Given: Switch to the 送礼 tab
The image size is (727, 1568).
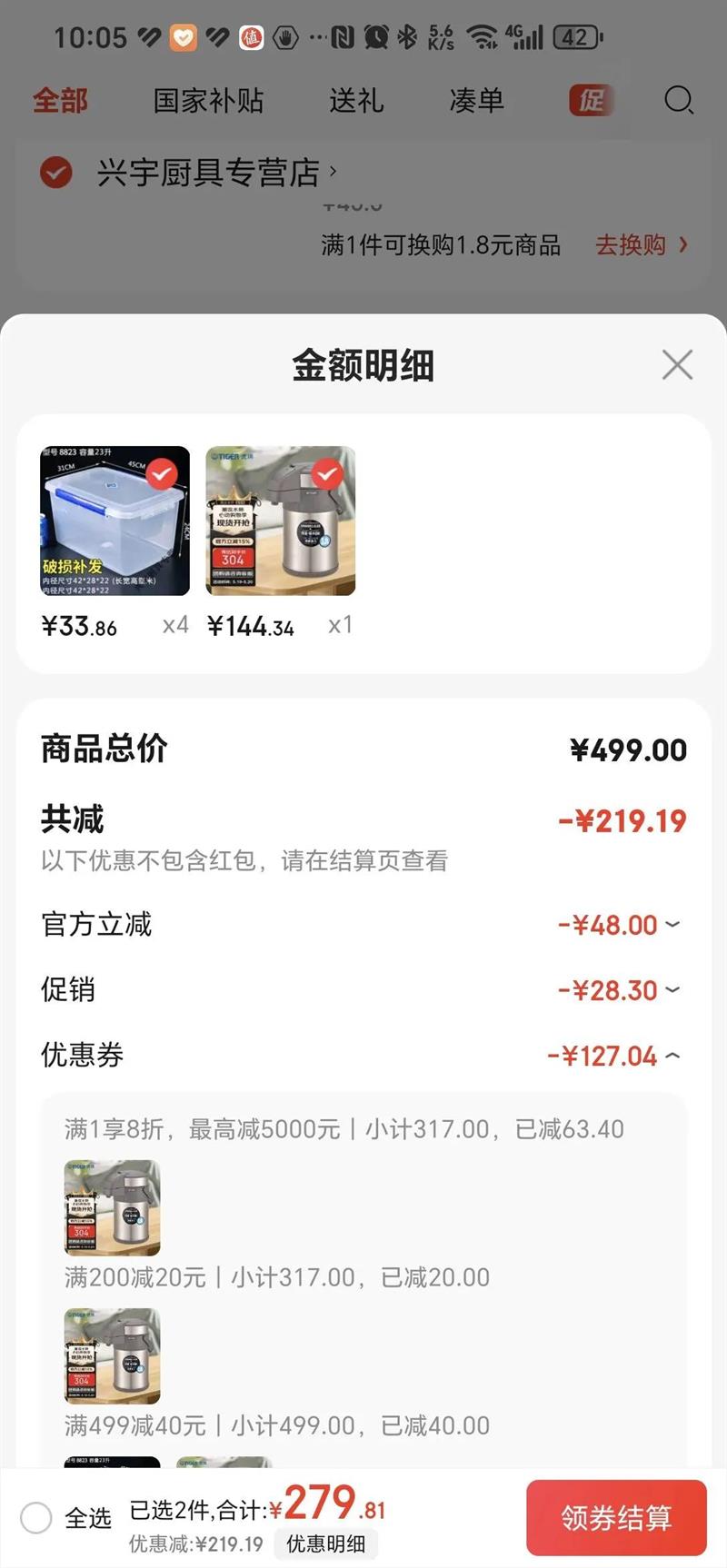Looking at the screenshot, I should coord(356,100).
